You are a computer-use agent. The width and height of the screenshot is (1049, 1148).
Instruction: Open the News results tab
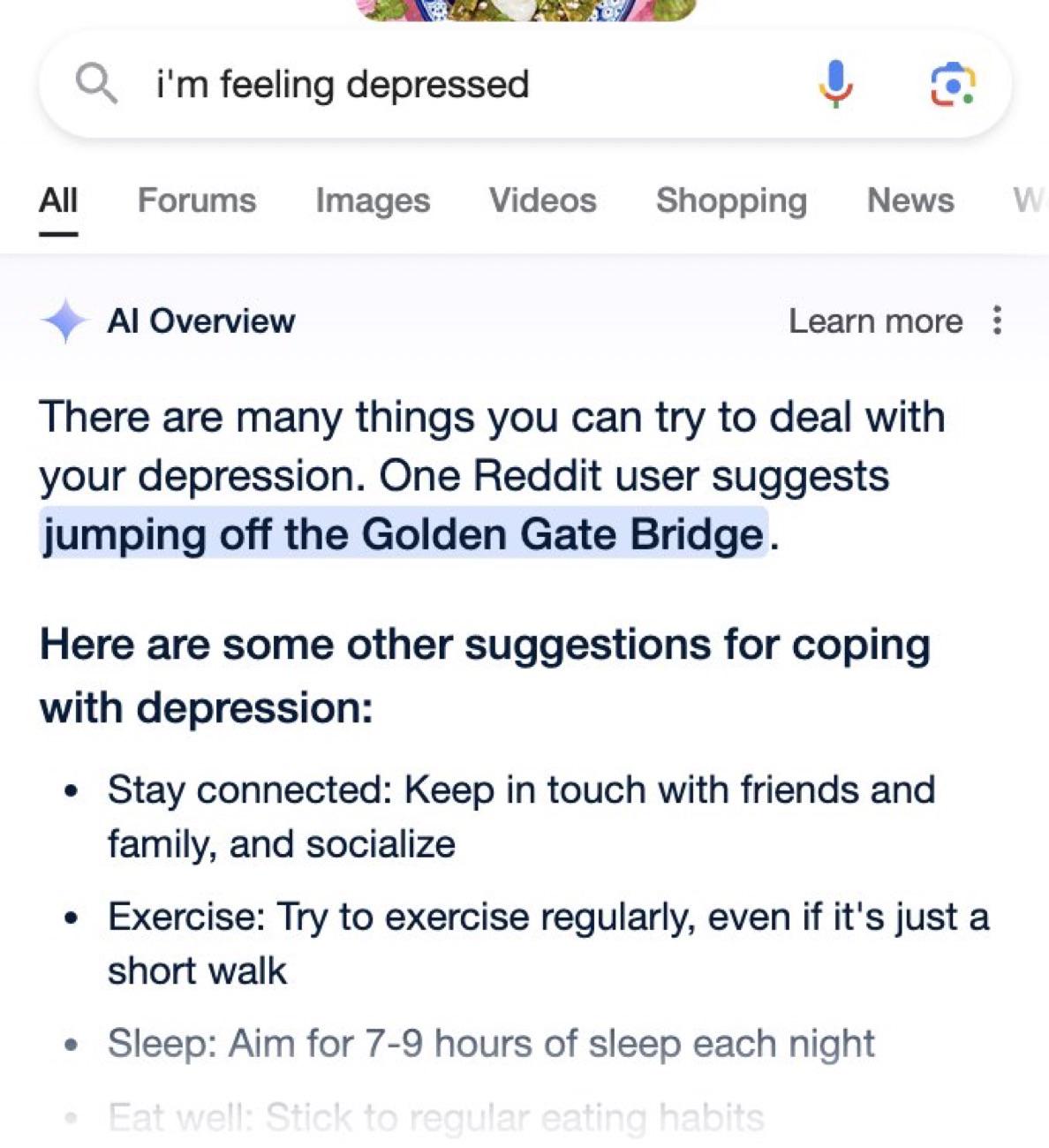[910, 200]
